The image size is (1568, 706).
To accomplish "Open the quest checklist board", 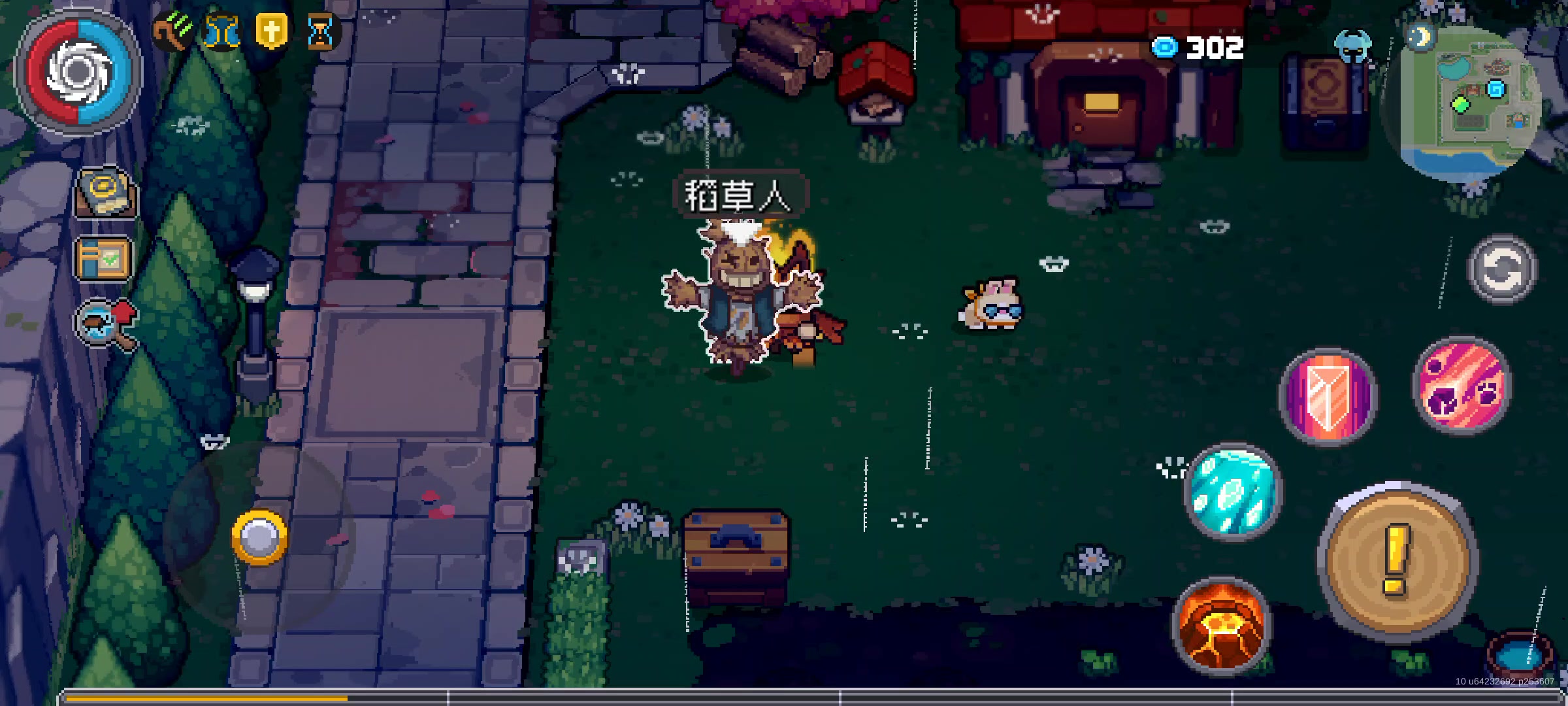I will [x=104, y=259].
